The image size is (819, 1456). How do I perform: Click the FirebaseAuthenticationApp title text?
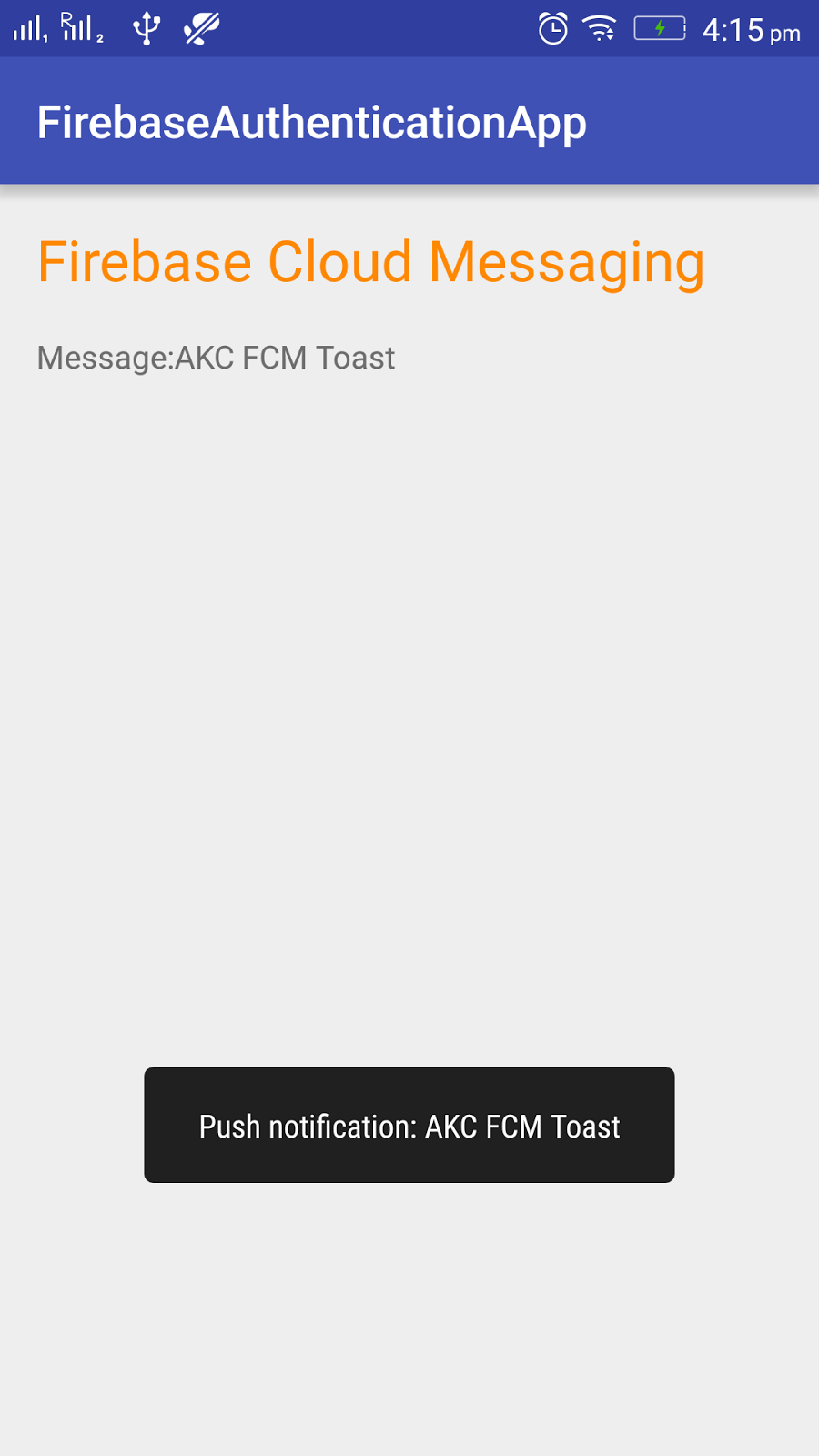[x=311, y=121]
